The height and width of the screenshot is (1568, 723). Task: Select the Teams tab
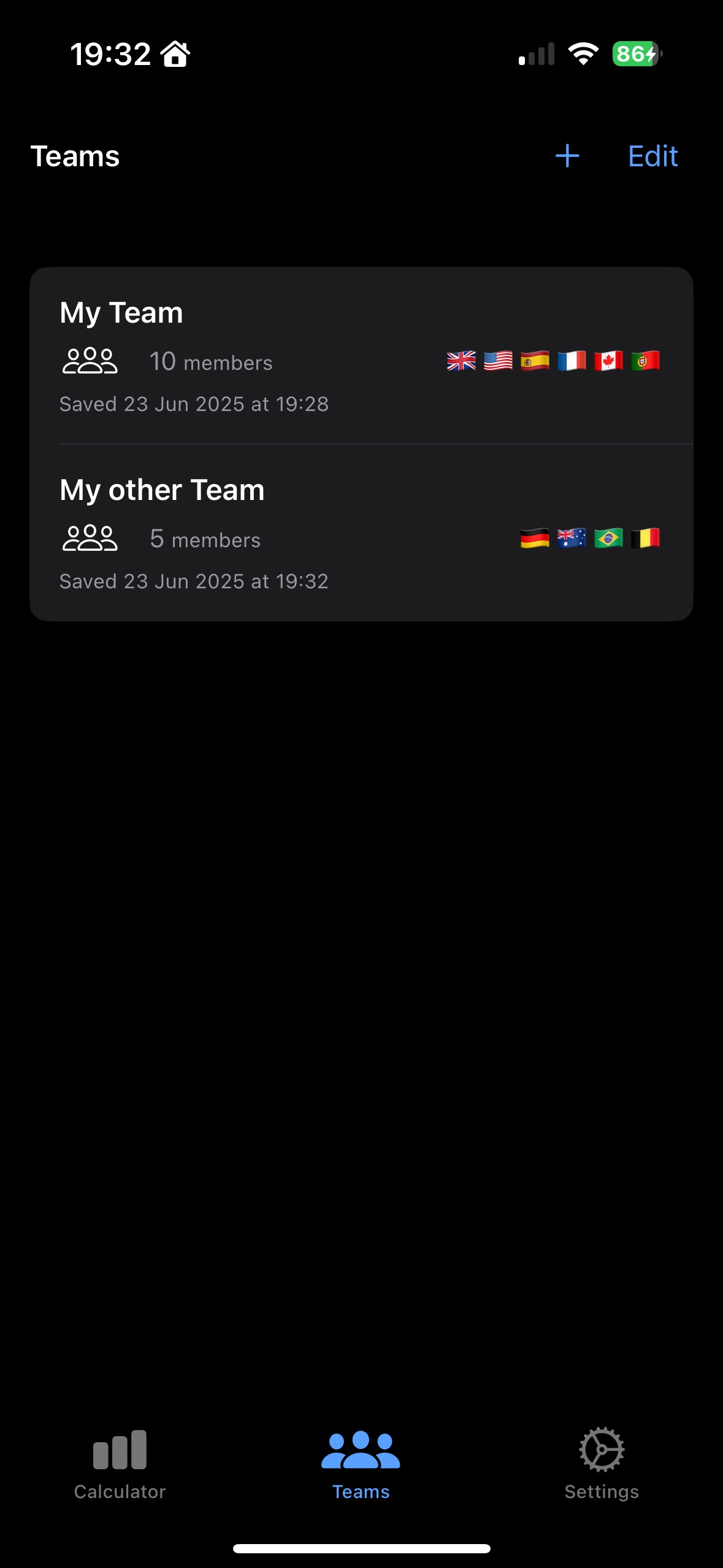pos(361,1464)
